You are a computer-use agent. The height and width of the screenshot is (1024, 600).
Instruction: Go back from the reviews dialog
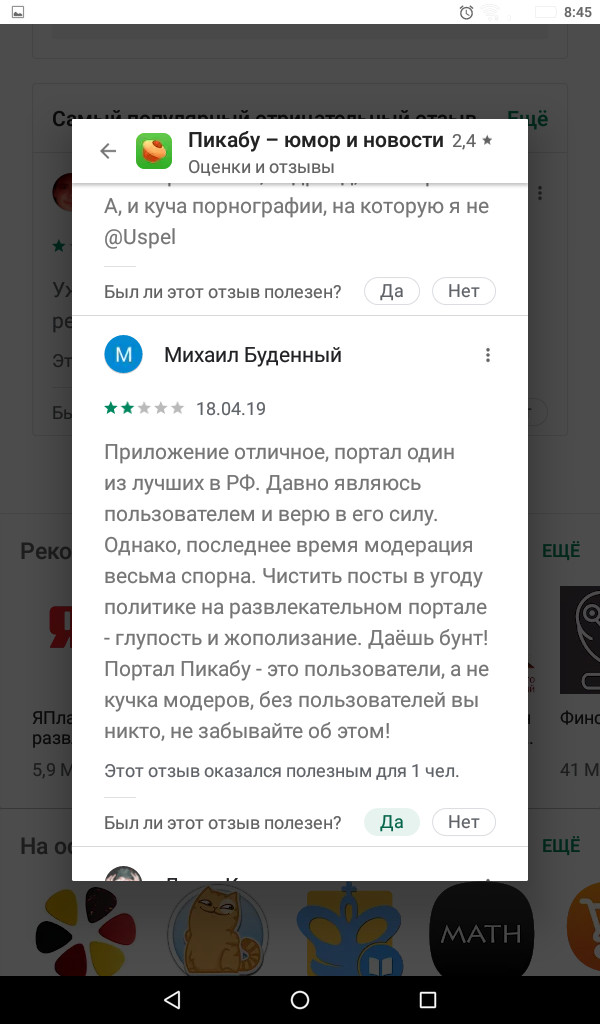click(x=108, y=152)
